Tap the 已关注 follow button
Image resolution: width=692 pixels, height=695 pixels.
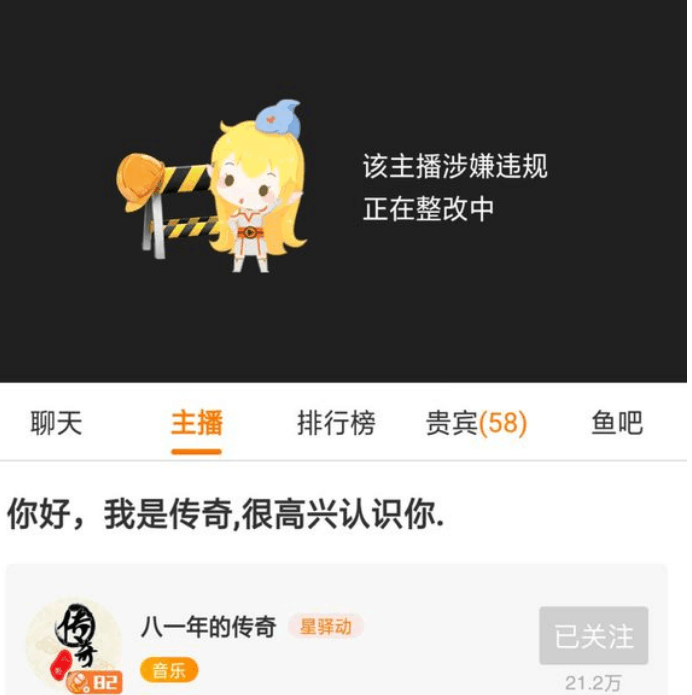pyautogui.click(x=594, y=636)
